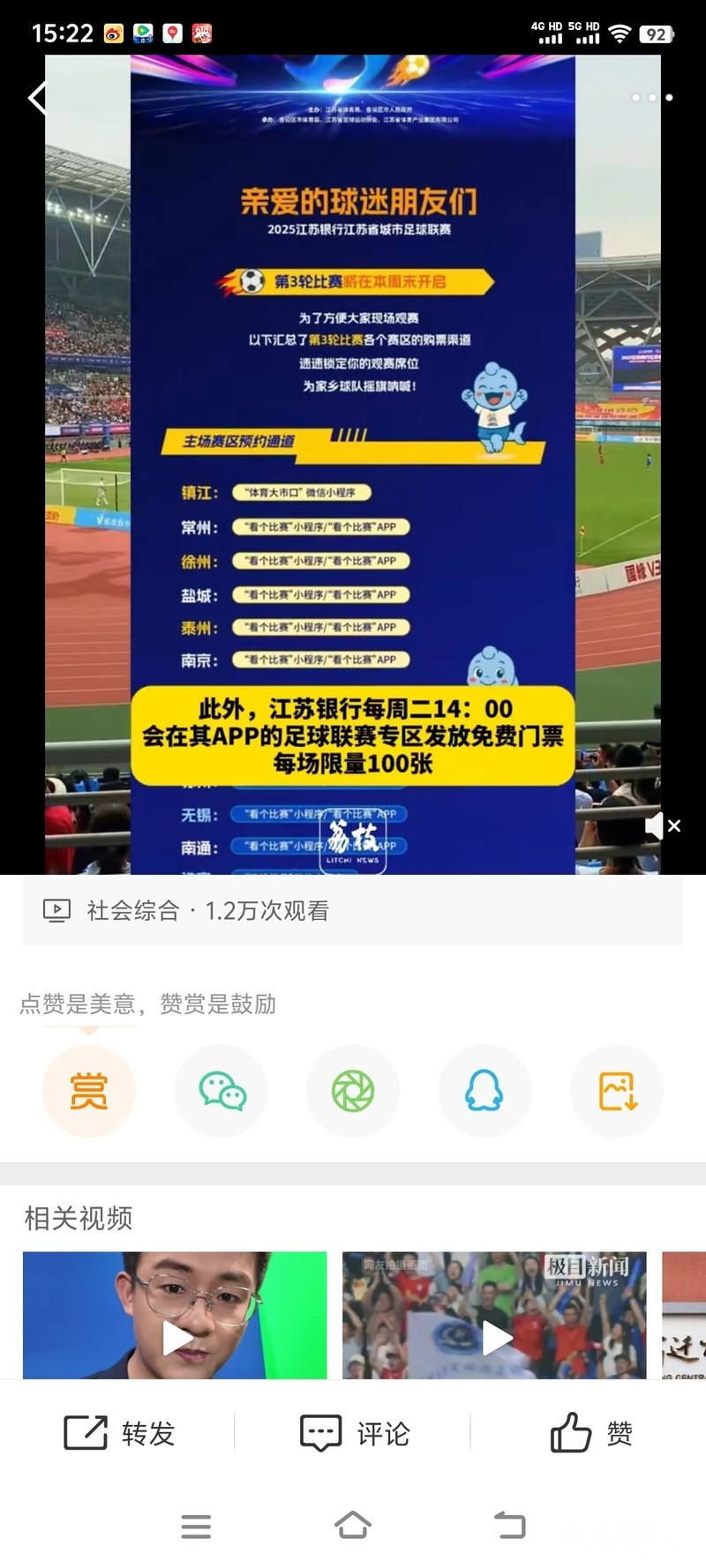Play the related video with the man in glasses

tap(175, 1315)
